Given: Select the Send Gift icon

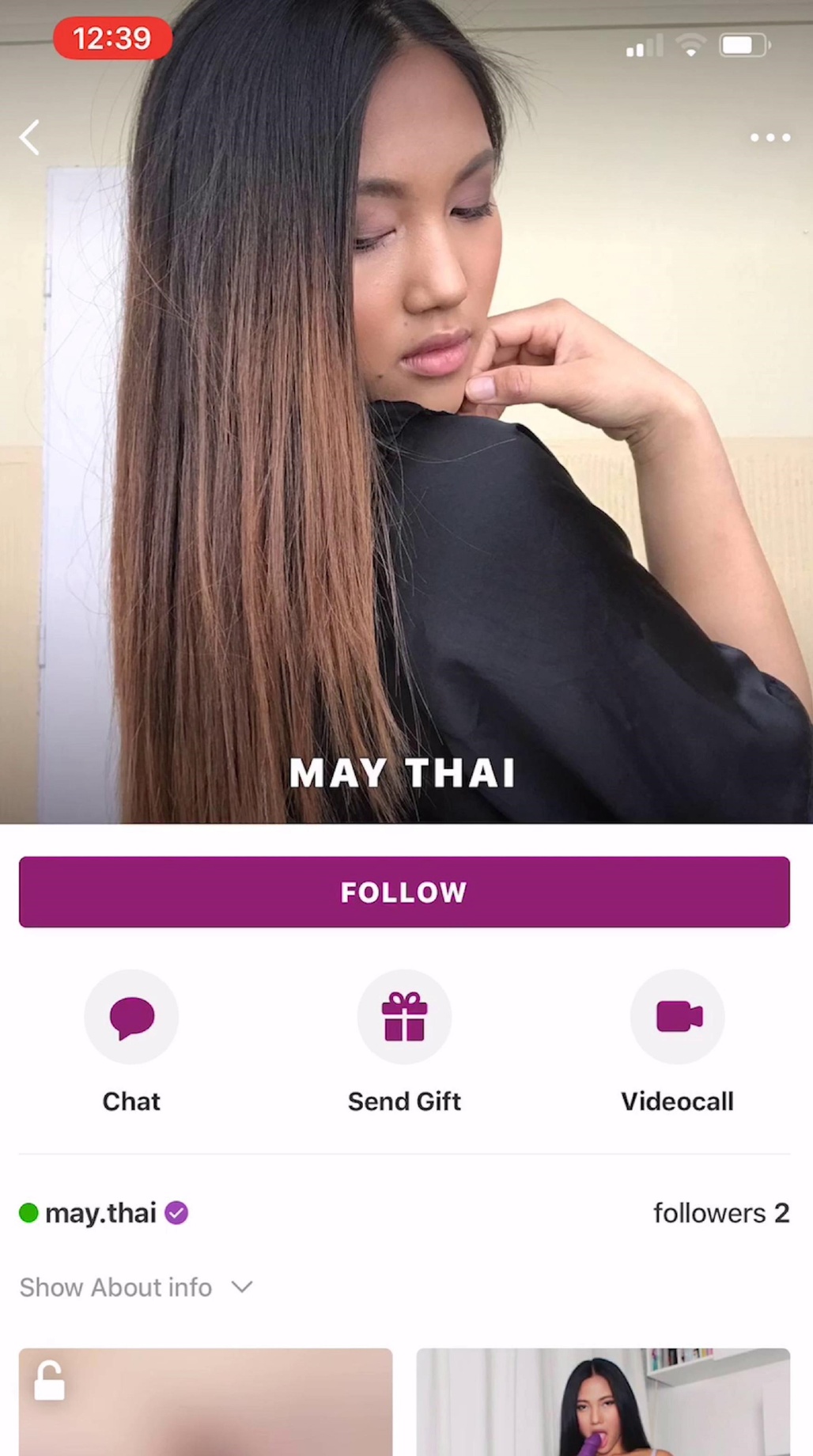Looking at the screenshot, I should [404, 1017].
